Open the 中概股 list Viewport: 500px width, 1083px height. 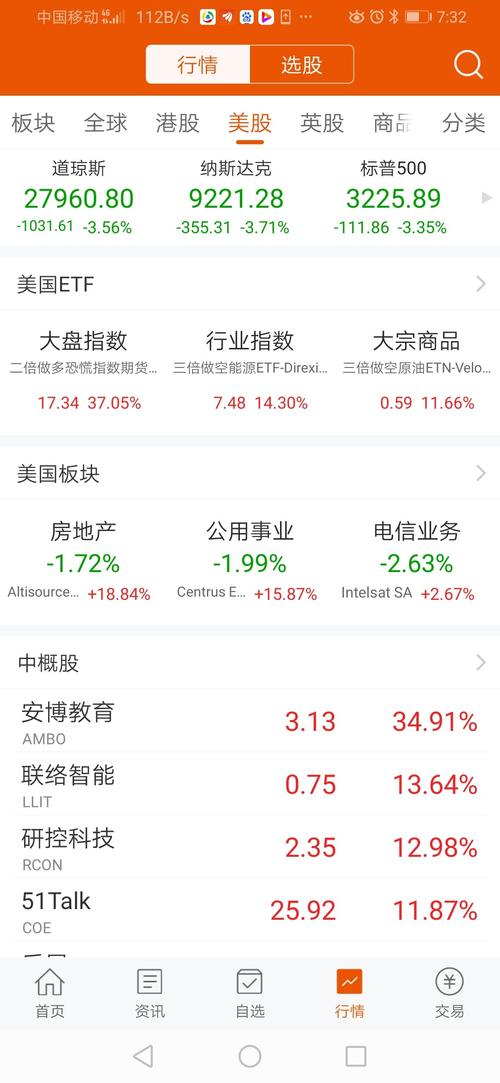coord(250,663)
